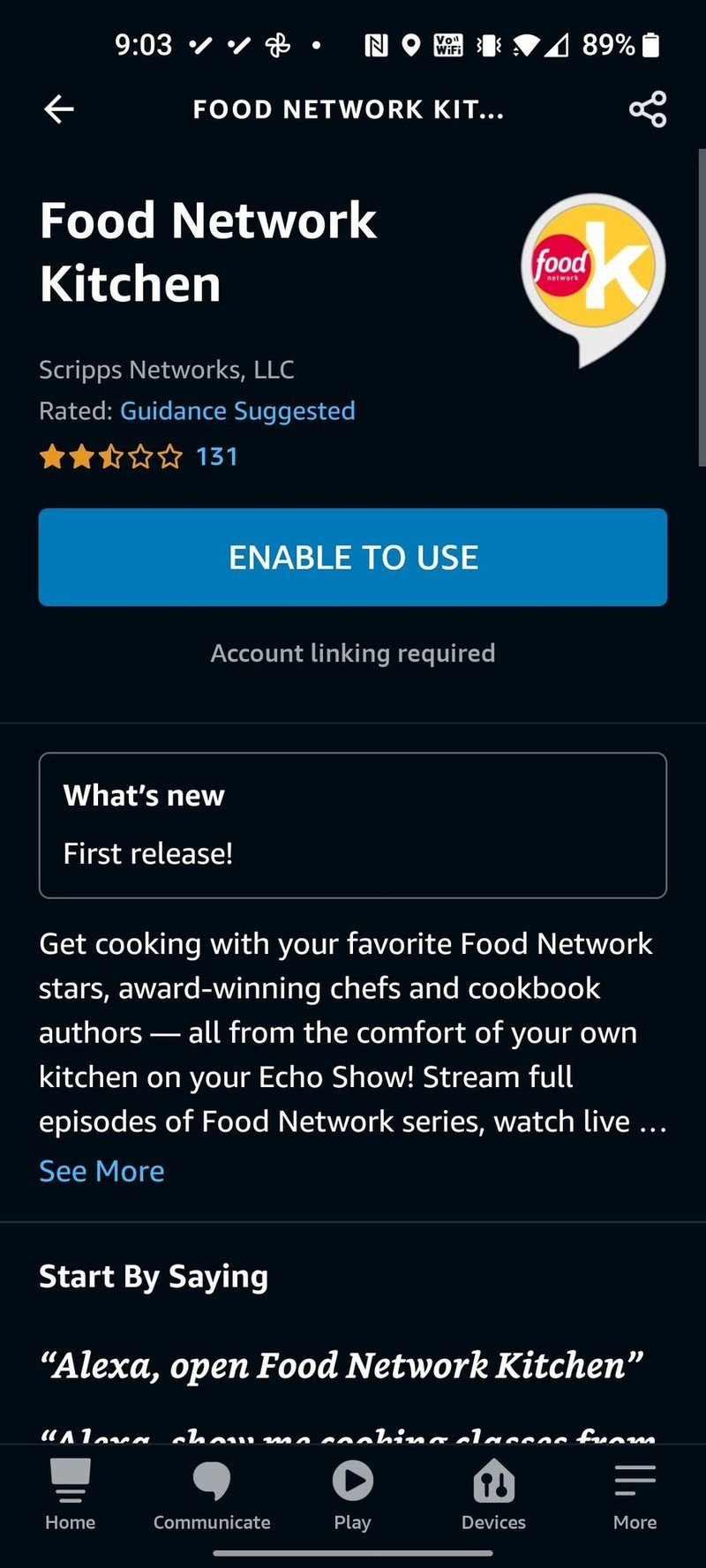This screenshot has height=1568, width=706.
Task: Switch to the Devices tab
Action: point(494,1495)
